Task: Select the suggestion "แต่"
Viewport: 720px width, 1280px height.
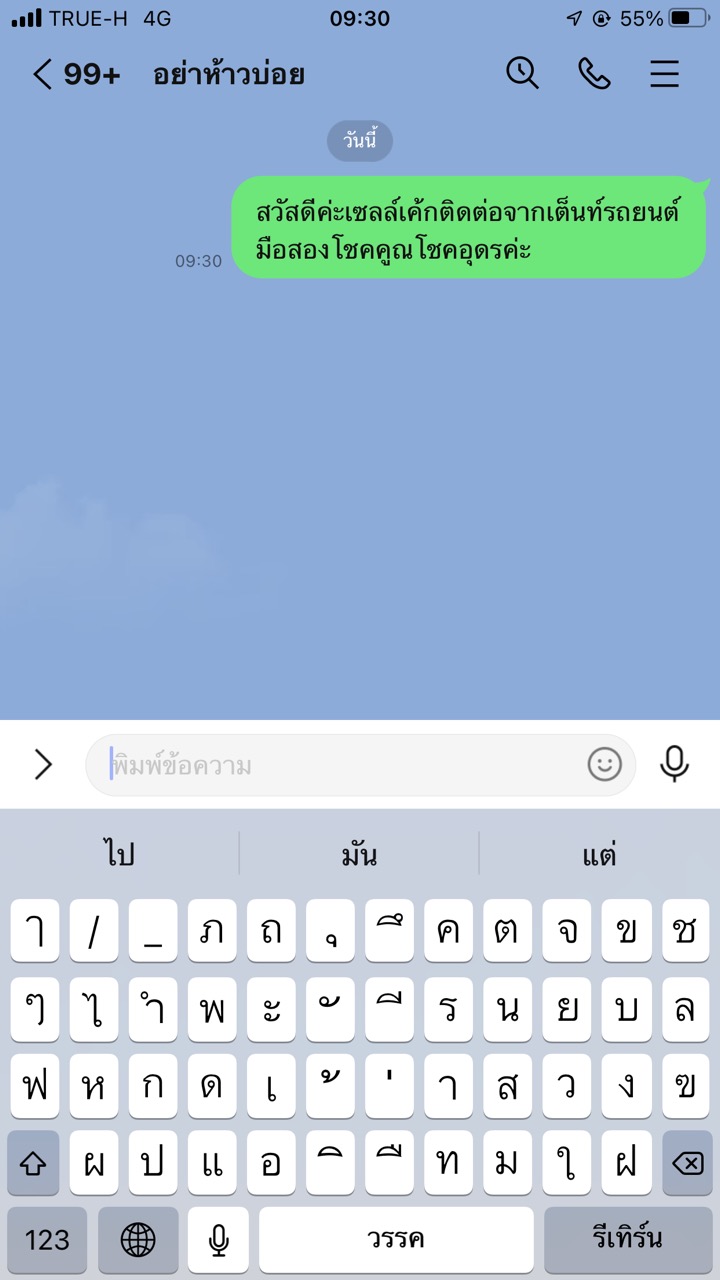Action: tap(599, 854)
